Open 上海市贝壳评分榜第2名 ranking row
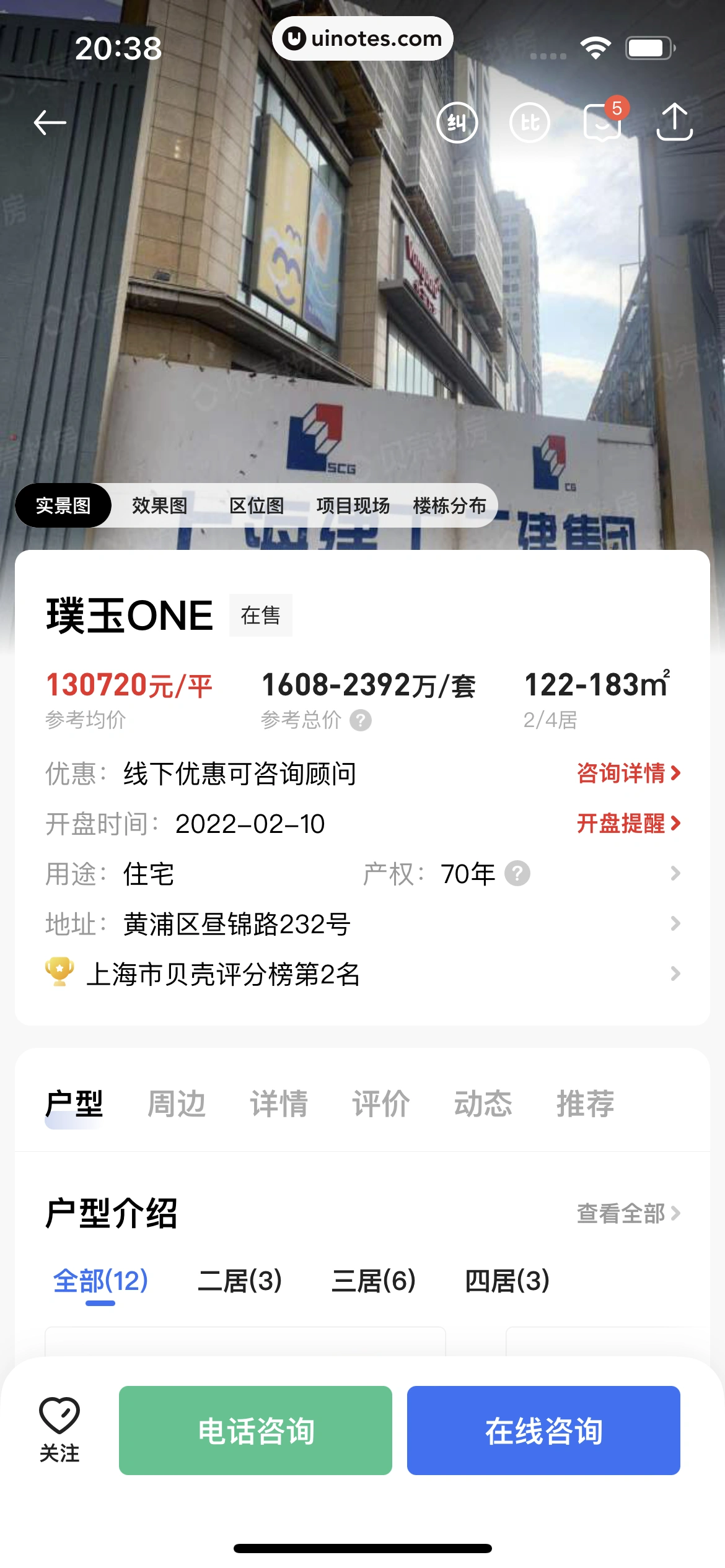725x1568 pixels. click(x=362, y=974)
